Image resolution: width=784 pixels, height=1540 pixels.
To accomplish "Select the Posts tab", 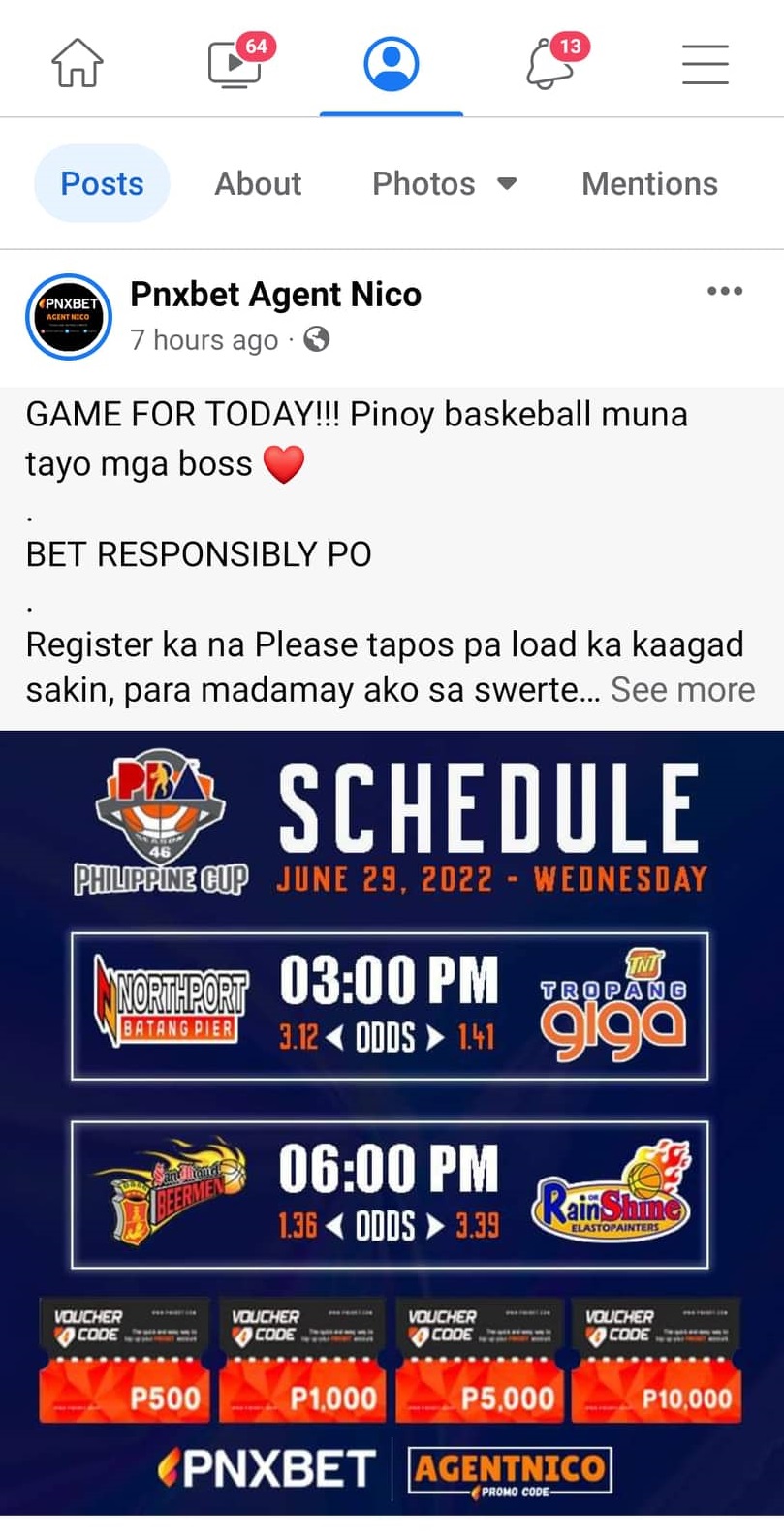I will click(x=102, y=183).
